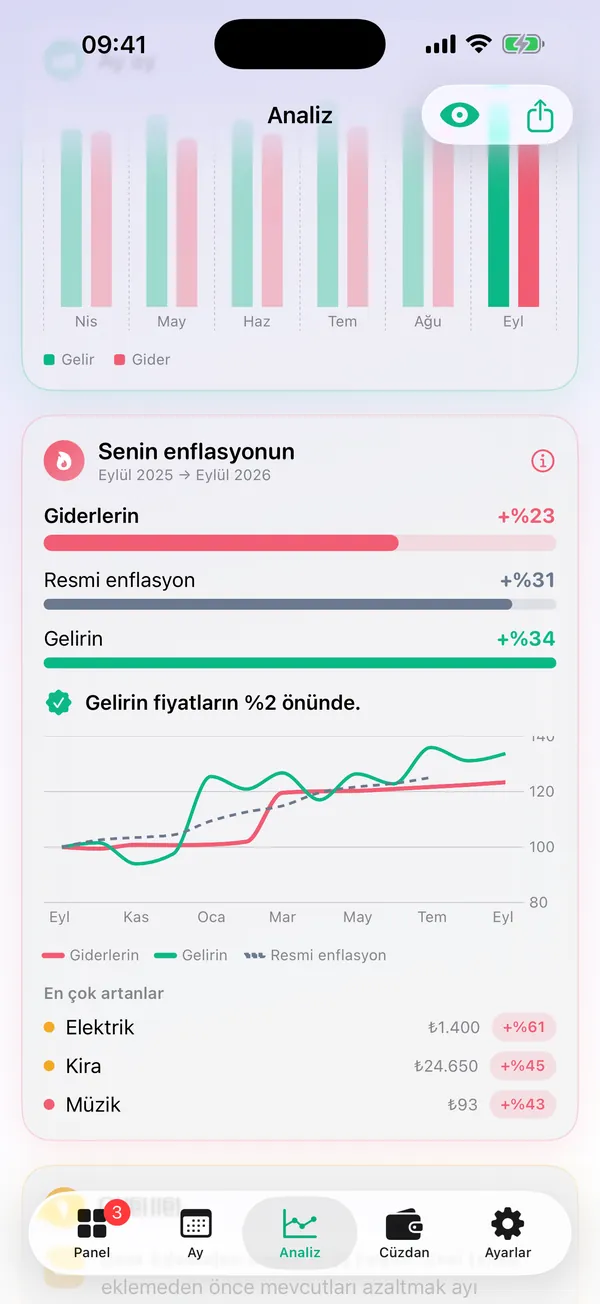Screen dimensions: 600x1304
Task: Share the Analiz report
Action: pyautogui.click(x=539, y=115)
